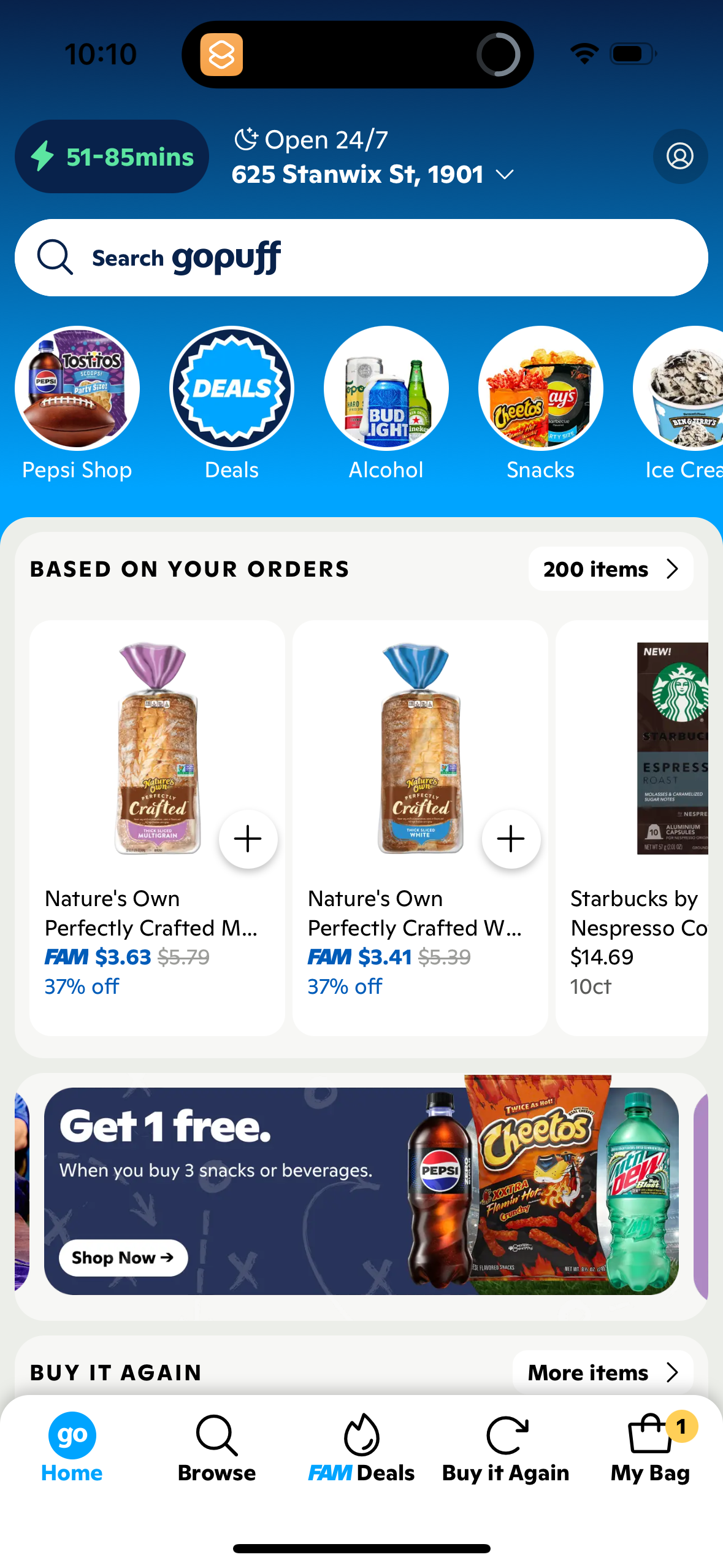
Task: Open the 200 items chevron
Action: coord(610,568)
